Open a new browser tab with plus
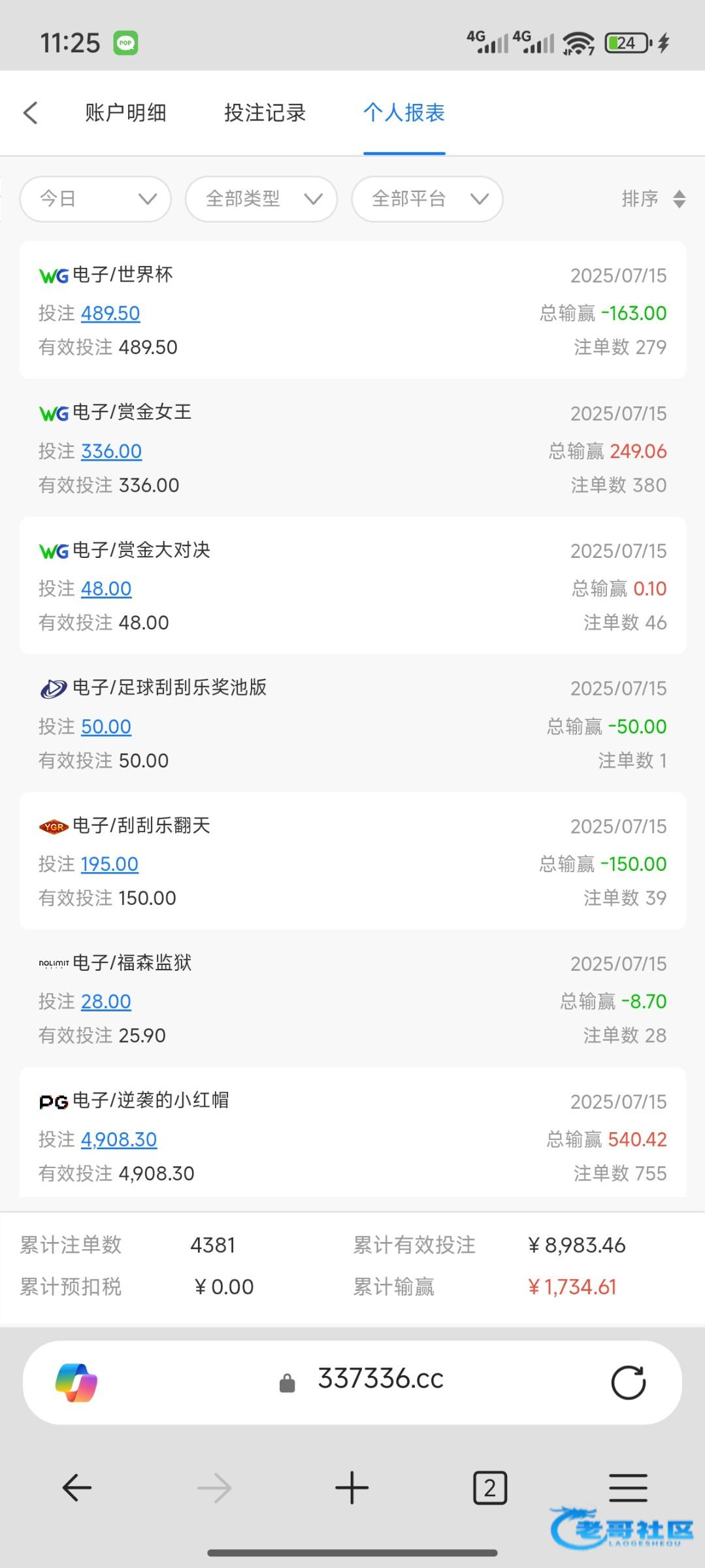This screenshot has height=1568, width=705. [x=352, y=1488]
